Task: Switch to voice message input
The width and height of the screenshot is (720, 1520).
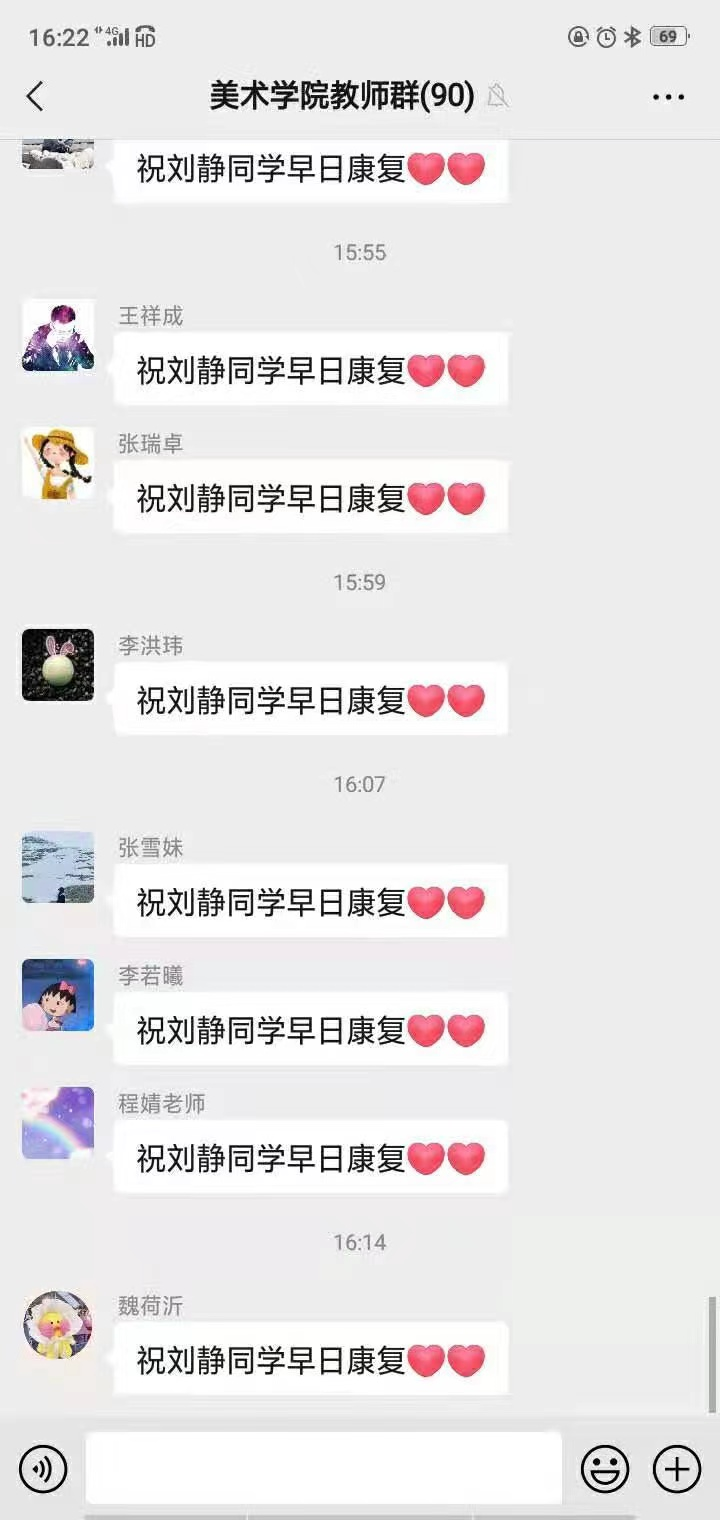Action: pos(43,1469)
